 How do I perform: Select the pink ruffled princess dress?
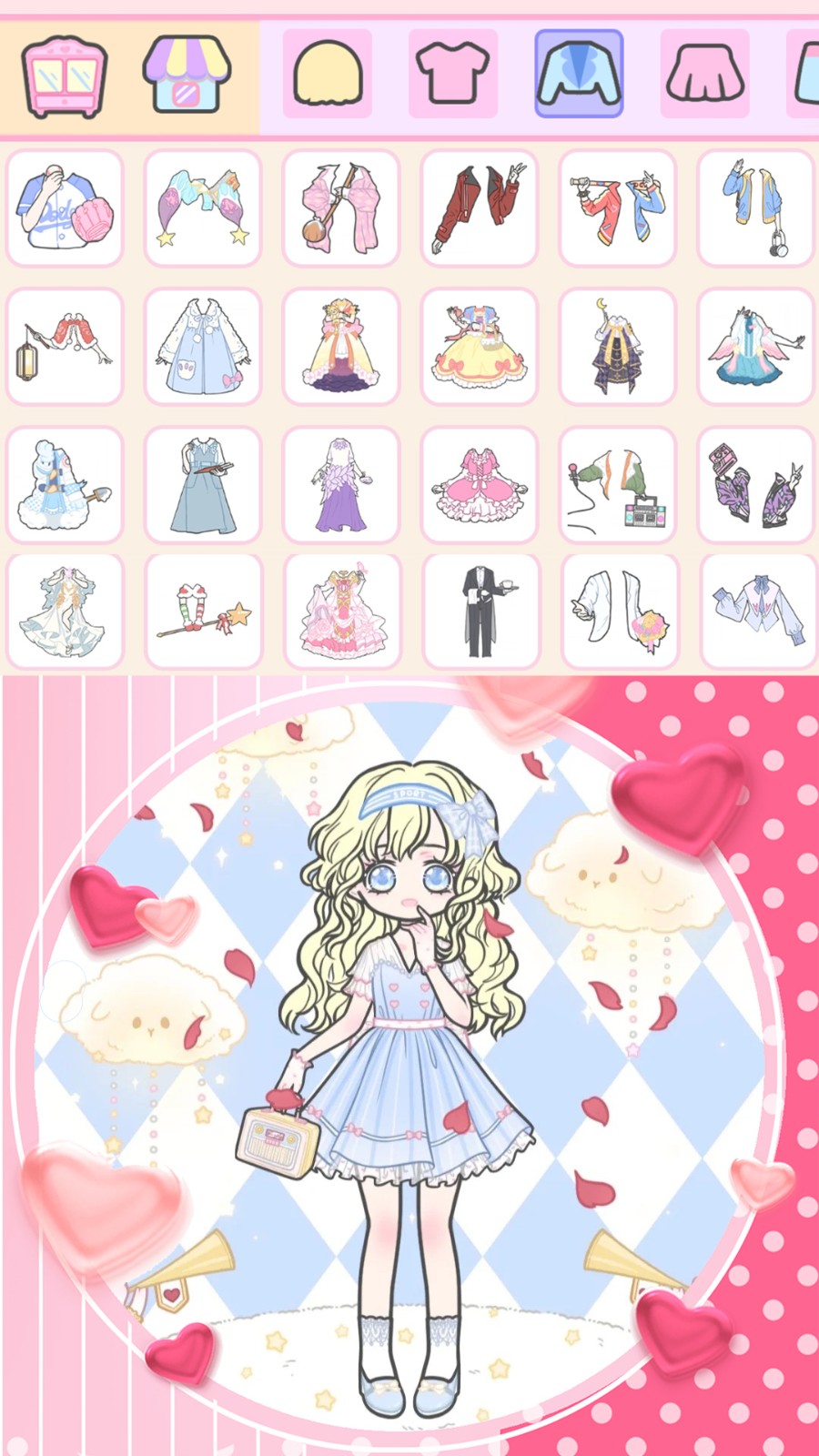point(480,485)
